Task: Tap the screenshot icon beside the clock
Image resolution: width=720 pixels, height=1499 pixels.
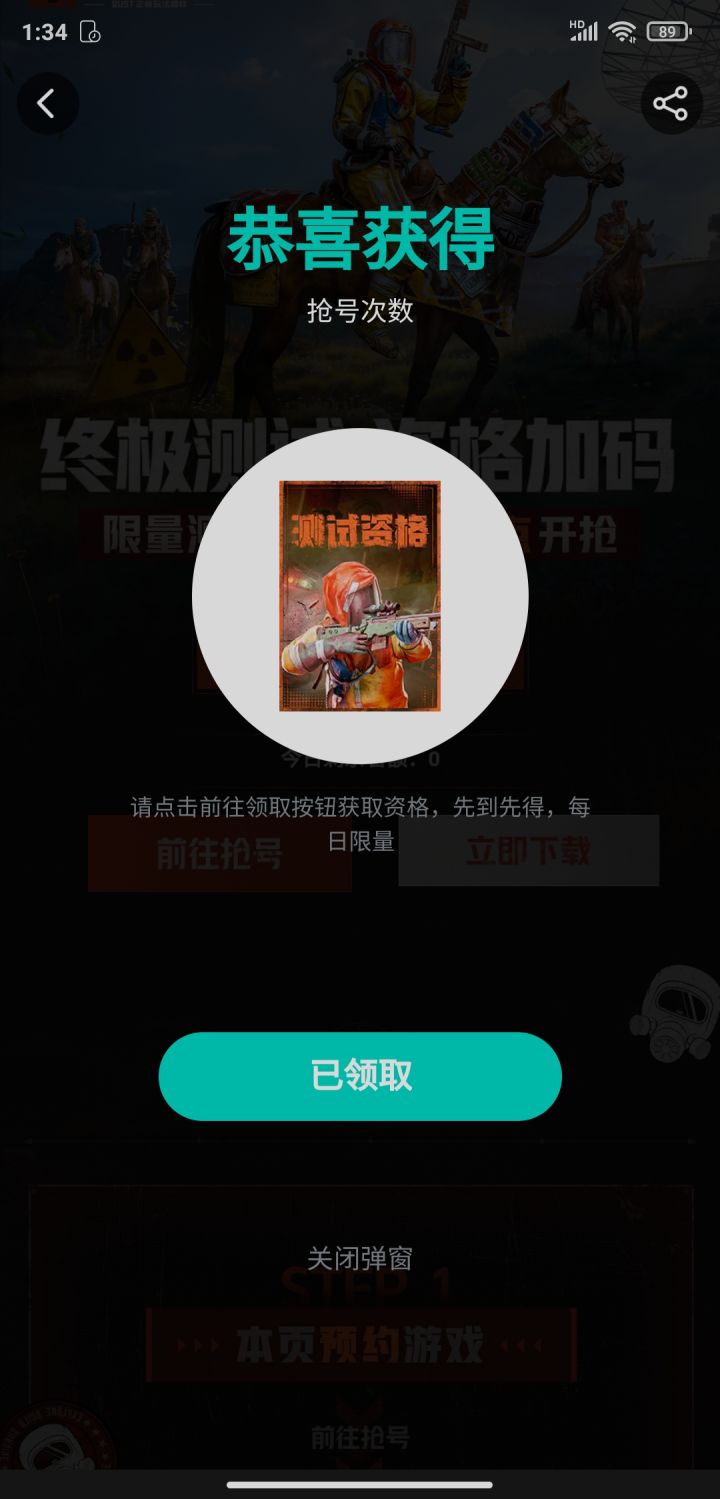Action: [x=90, y=33]
